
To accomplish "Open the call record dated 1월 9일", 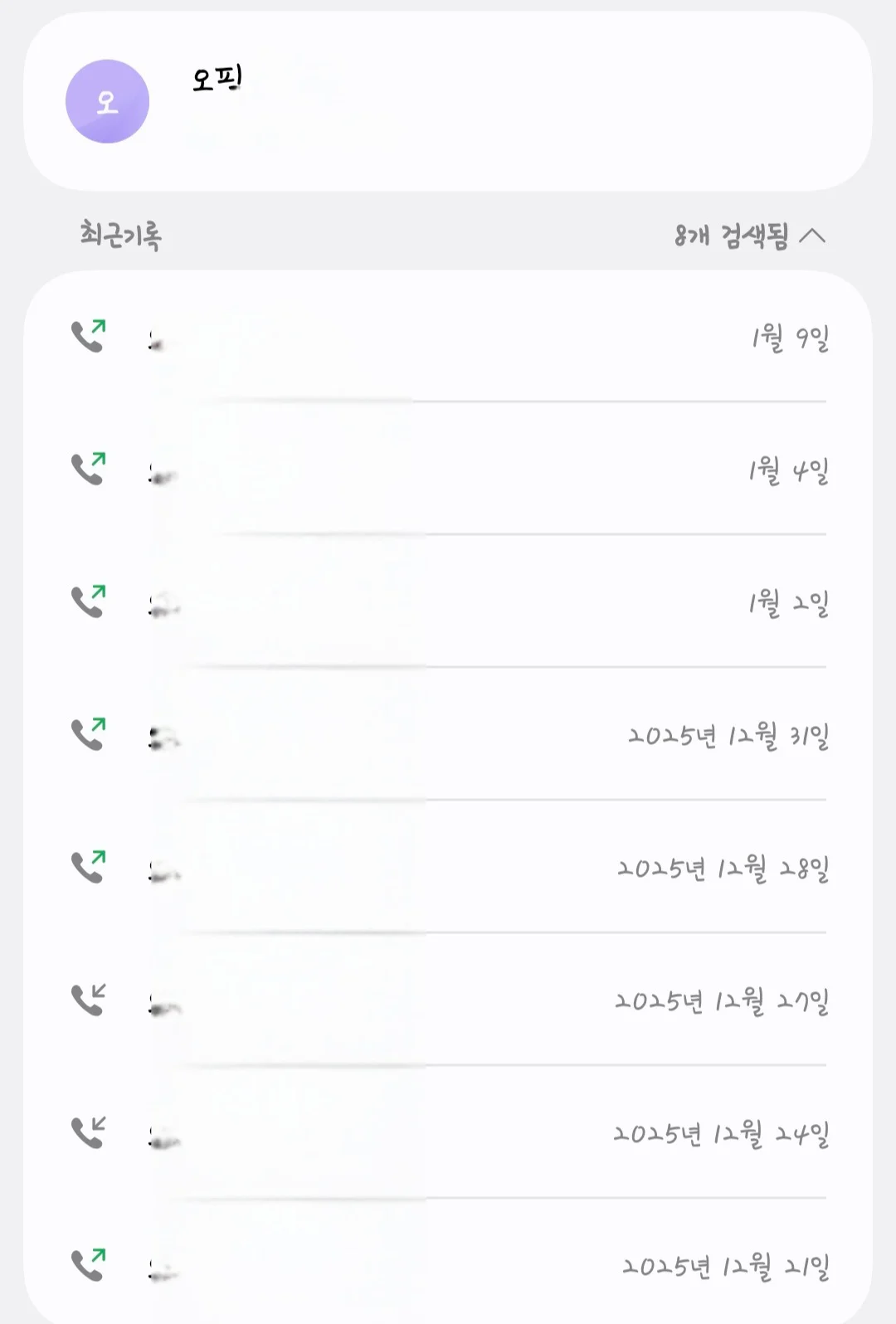I will (448, 334).
